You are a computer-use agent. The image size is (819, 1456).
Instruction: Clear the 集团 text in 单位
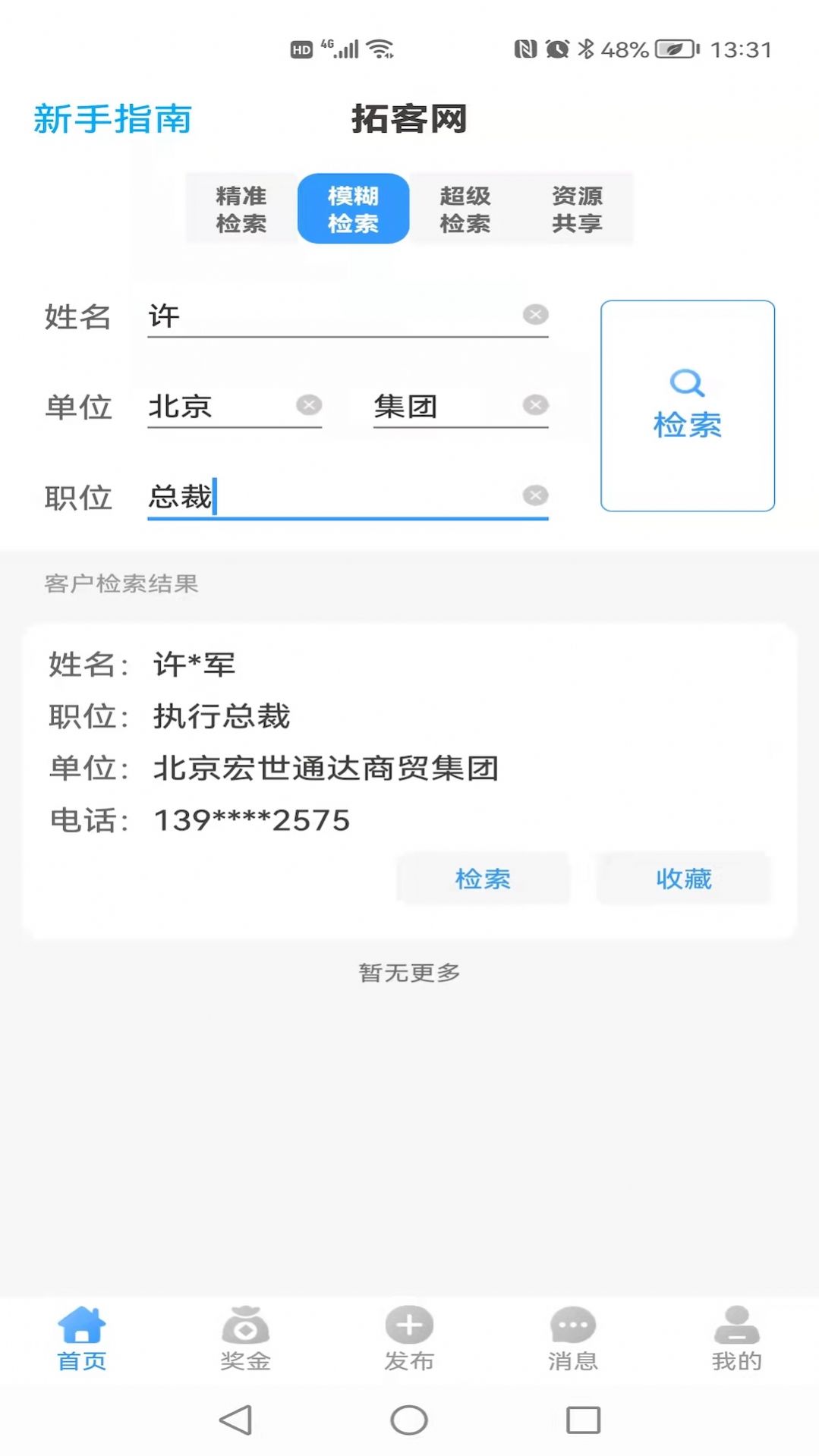[x=535, y=405]
